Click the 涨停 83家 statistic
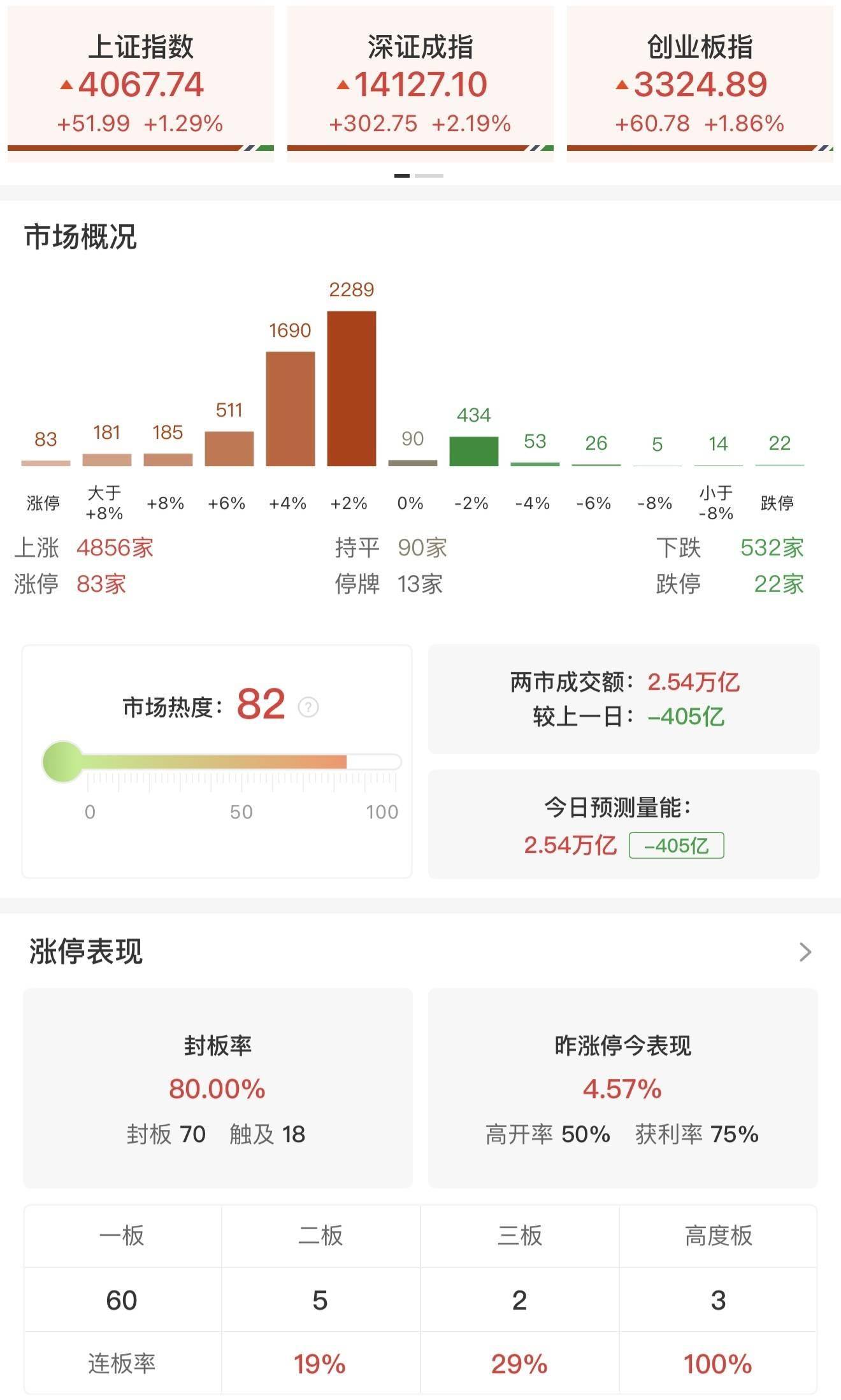The width and height of the screenshot is (841, 1400). tap(76, 585)
